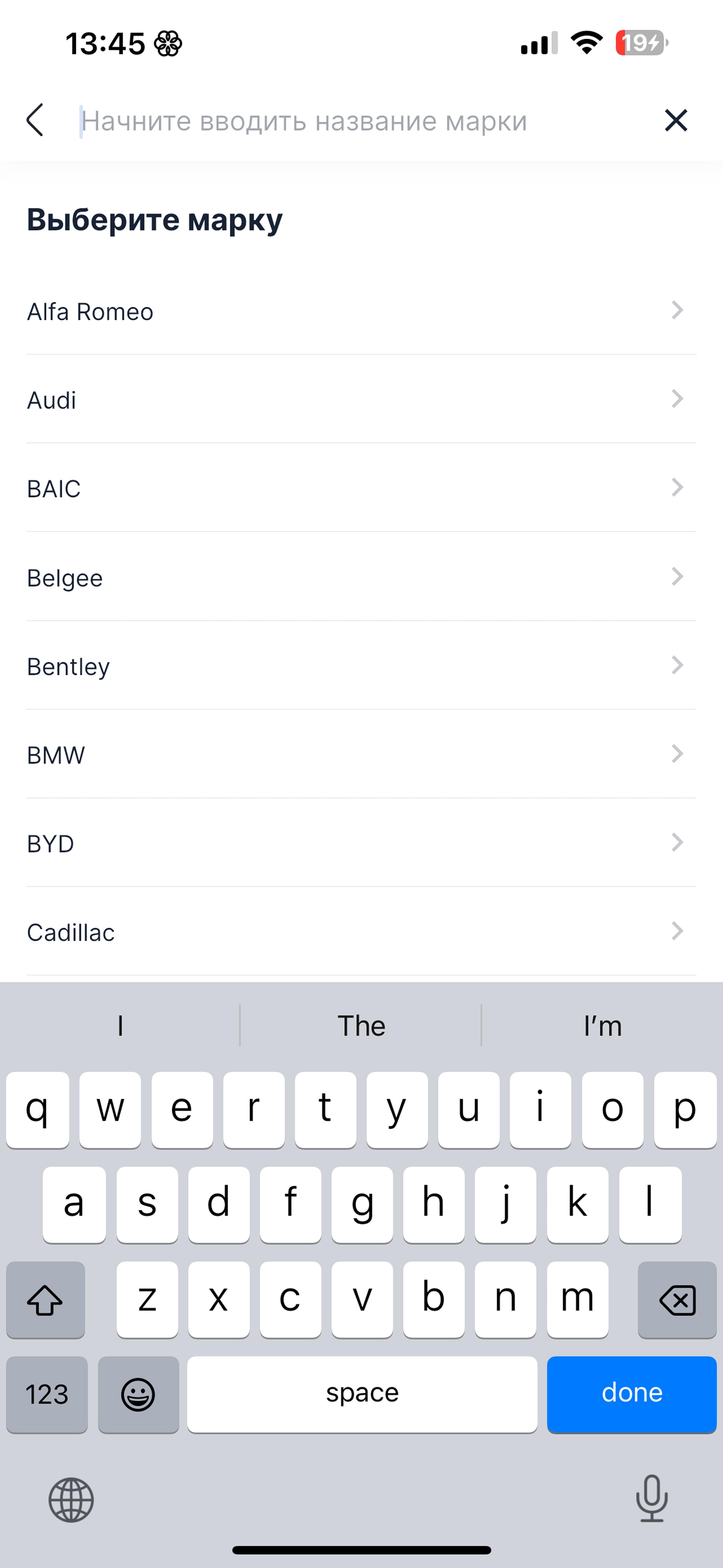
Task: Switch keyboard language with the globe icon
Action: pyautogui.click(x=71, y=1500)
